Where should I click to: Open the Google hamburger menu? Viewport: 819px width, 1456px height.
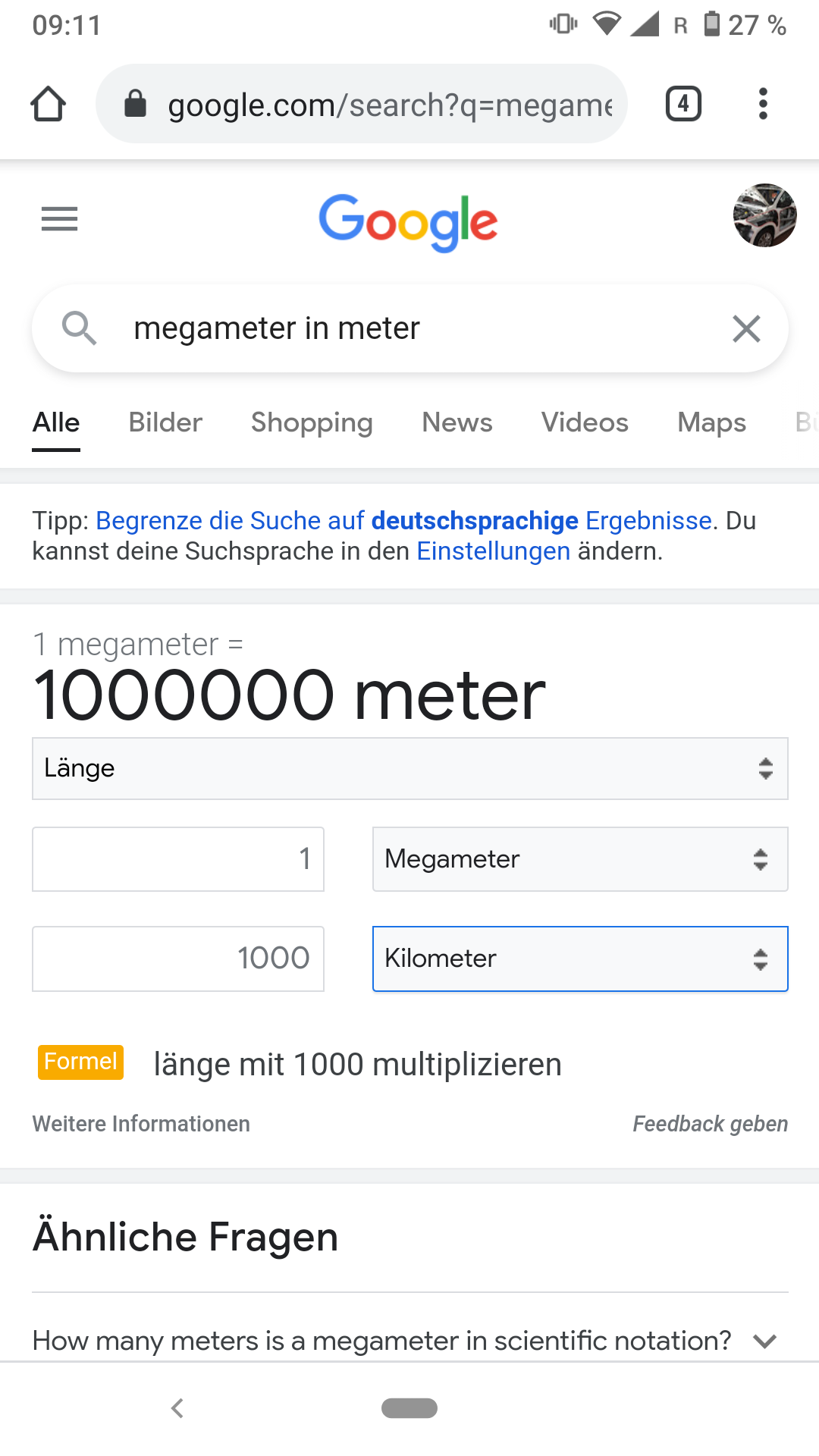pos(59,219)
